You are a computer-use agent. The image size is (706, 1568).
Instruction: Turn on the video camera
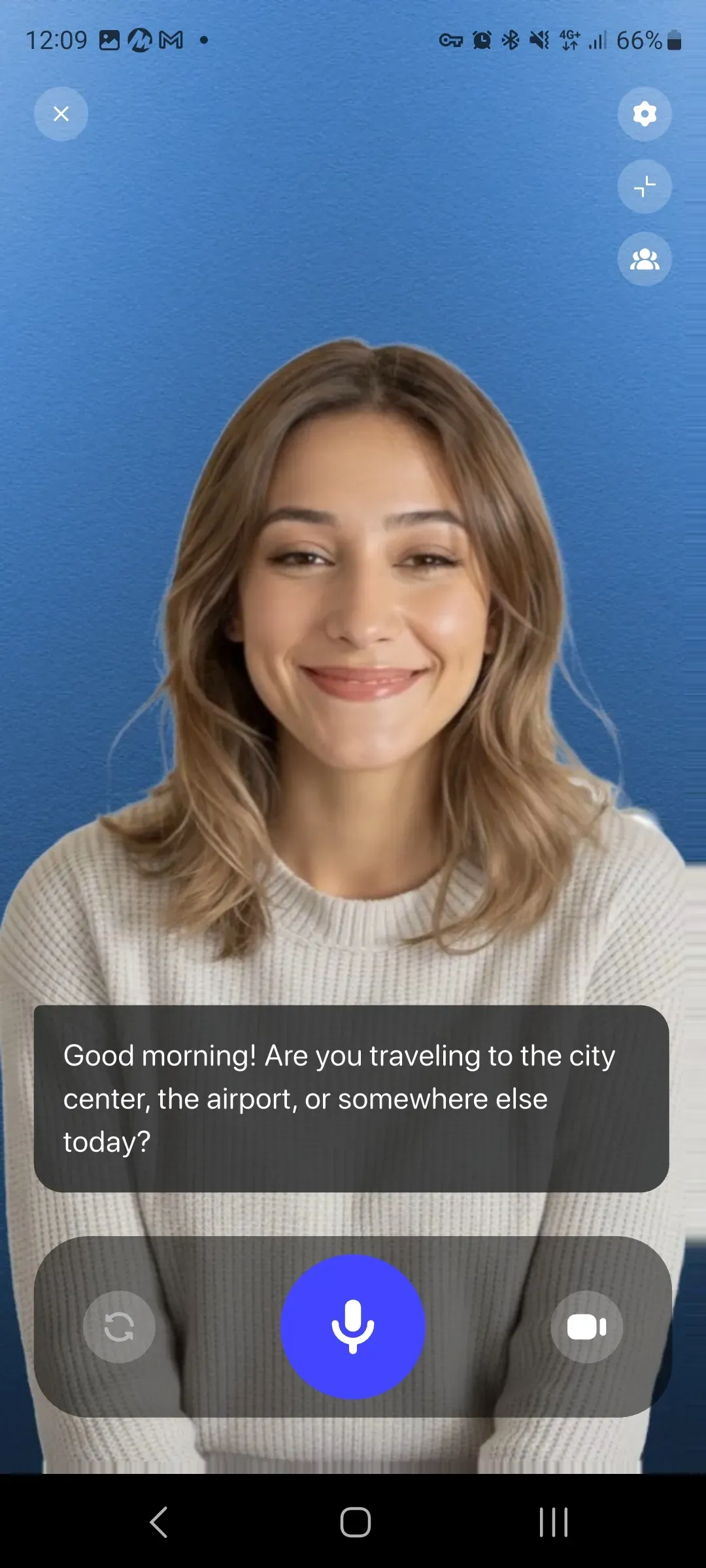coord(586,1327)
